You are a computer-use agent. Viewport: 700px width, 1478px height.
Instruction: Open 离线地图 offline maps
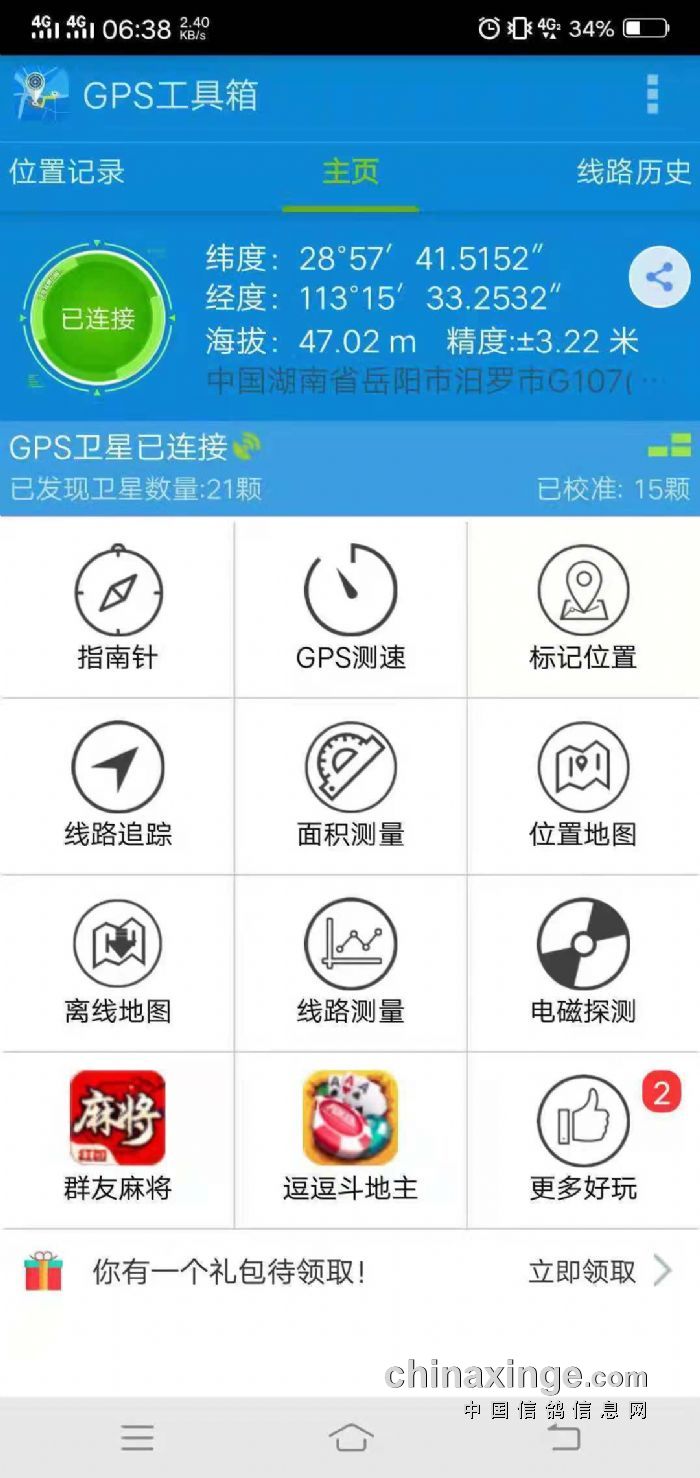click(x=118, y=962)
